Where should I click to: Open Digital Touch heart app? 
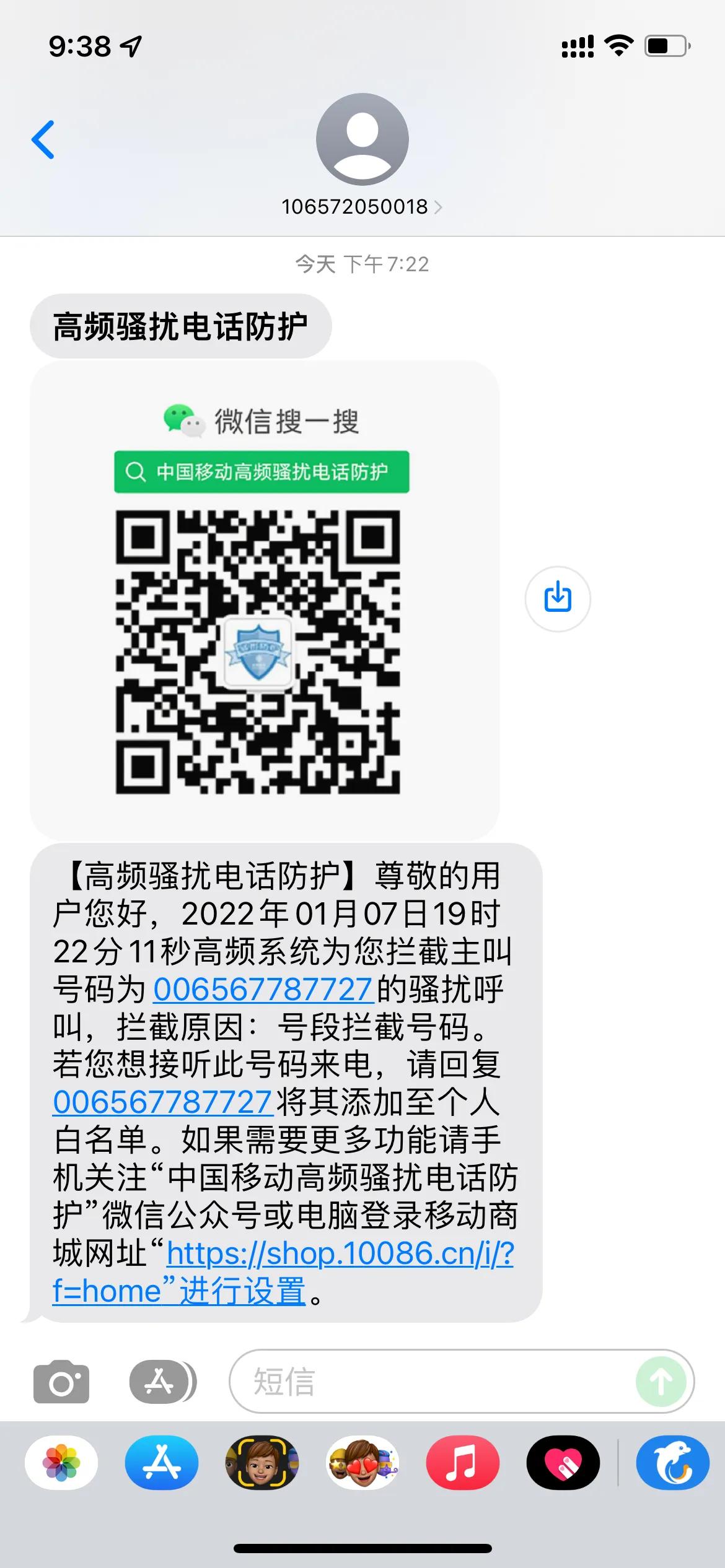[563, 1463]
